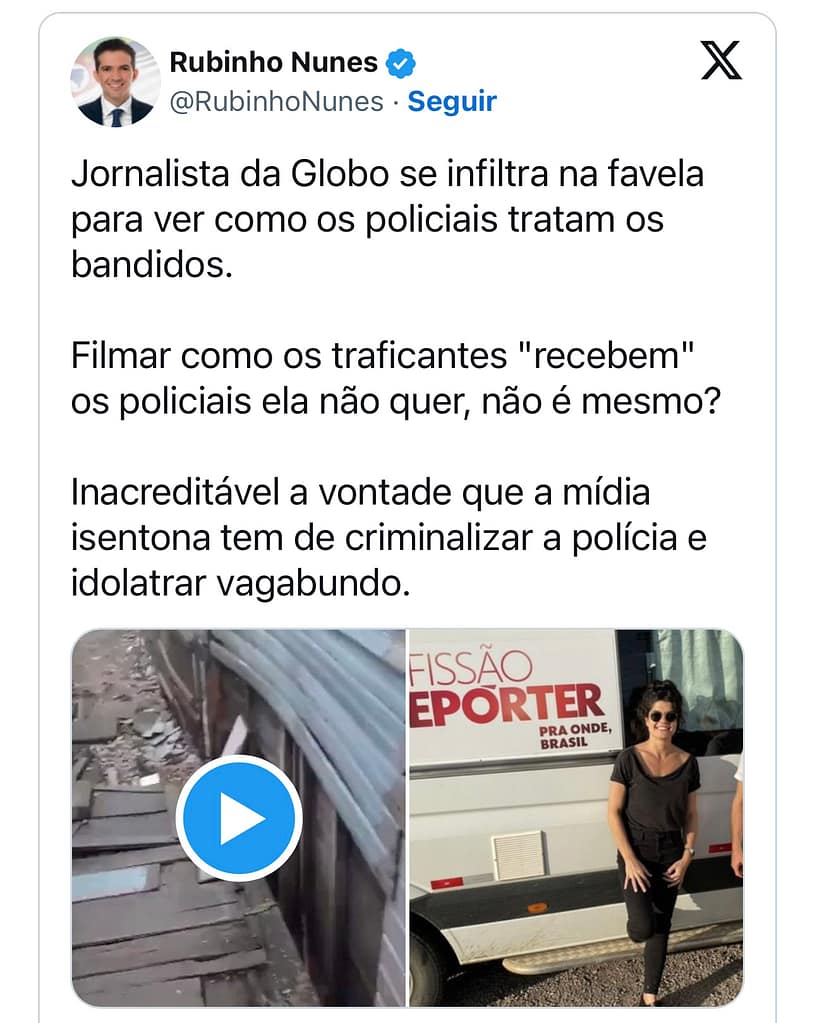Open the @RubinhoNunes handle link

click(x=277, y=102)
